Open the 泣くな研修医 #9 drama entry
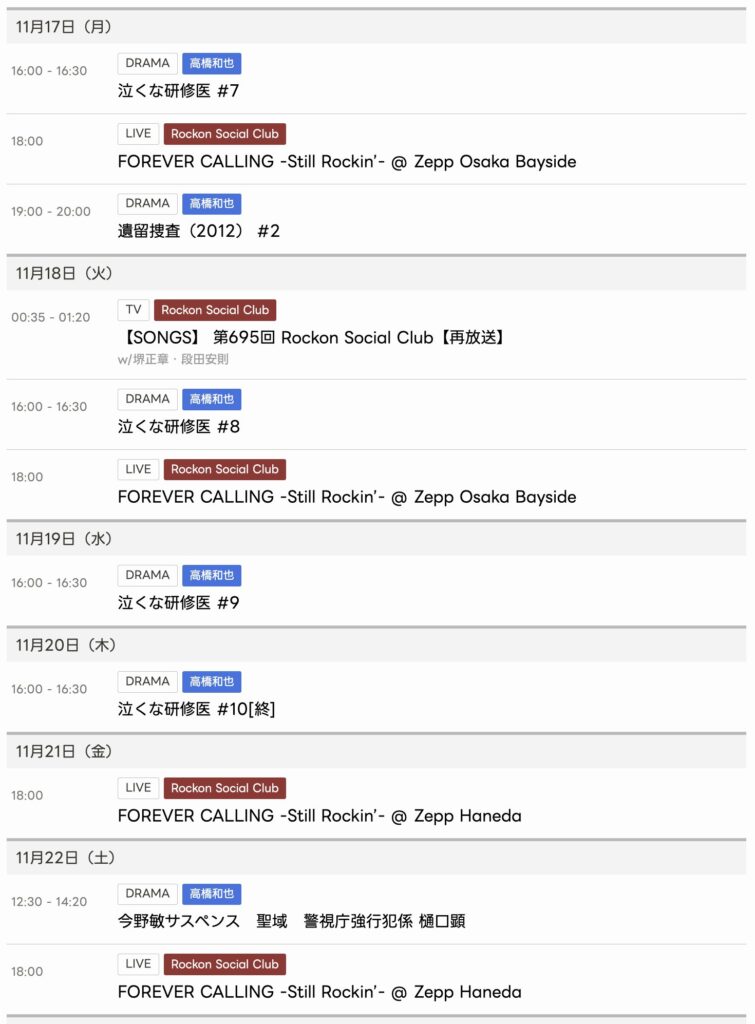755x1024 pixels. click(179, 603)
